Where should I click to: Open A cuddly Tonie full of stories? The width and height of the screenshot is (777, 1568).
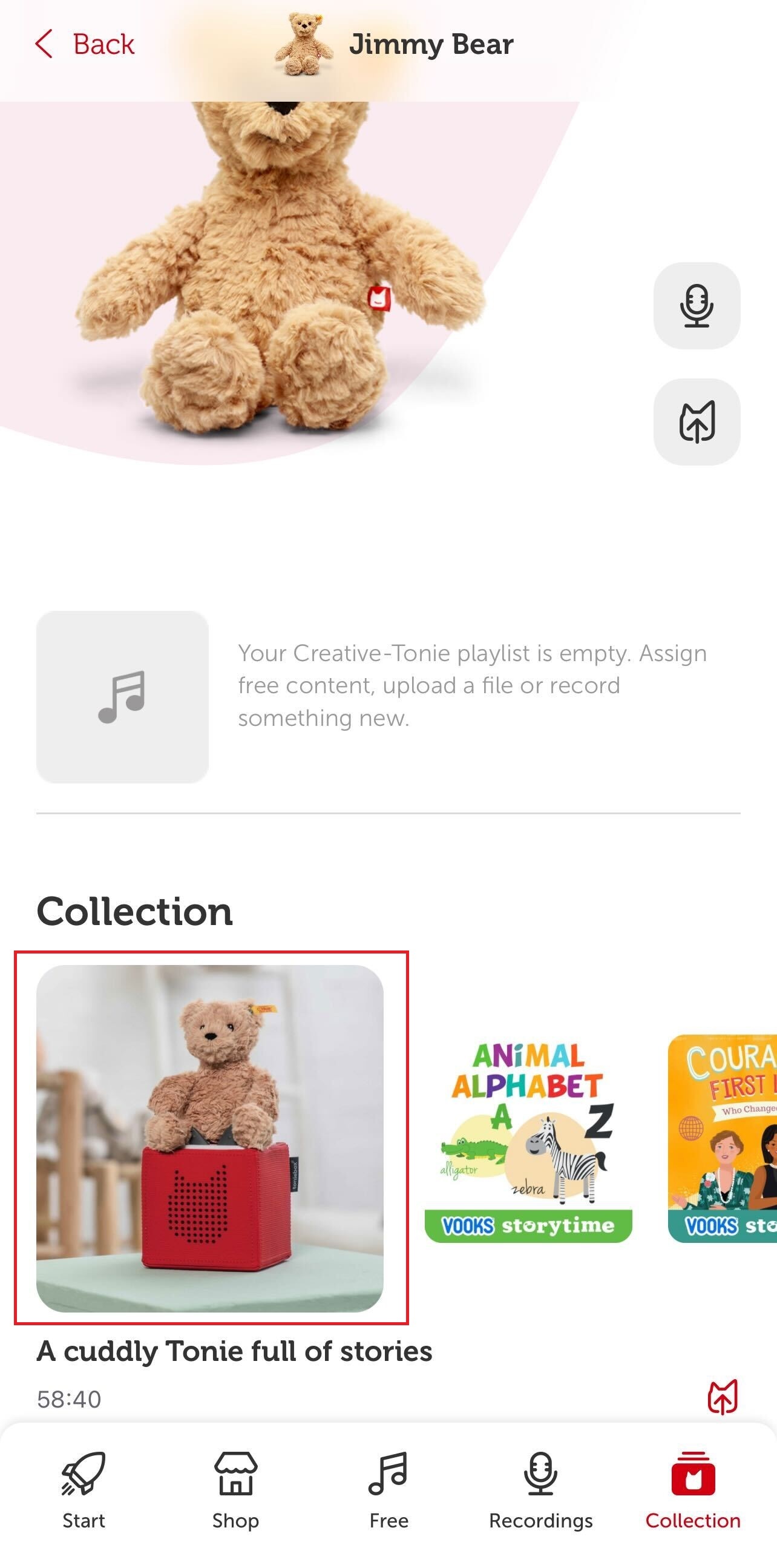point(210,1138)
